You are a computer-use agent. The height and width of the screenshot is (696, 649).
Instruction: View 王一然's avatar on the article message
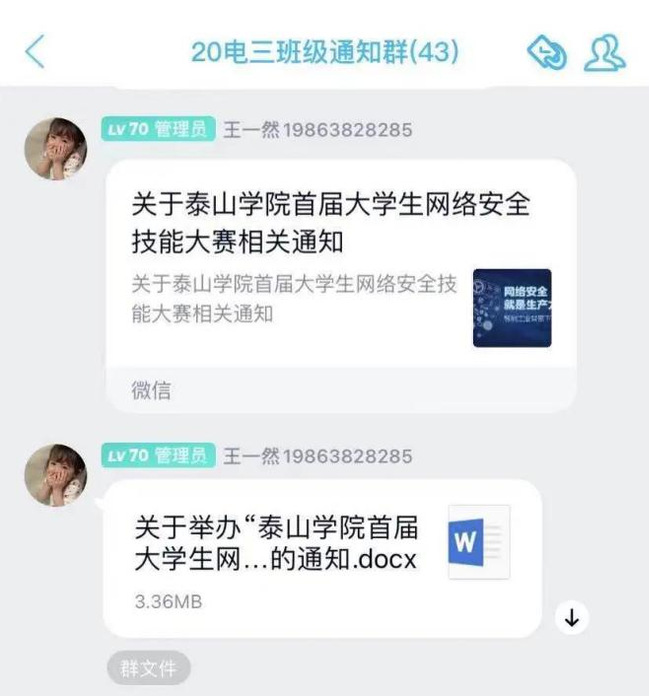point(55,150)
